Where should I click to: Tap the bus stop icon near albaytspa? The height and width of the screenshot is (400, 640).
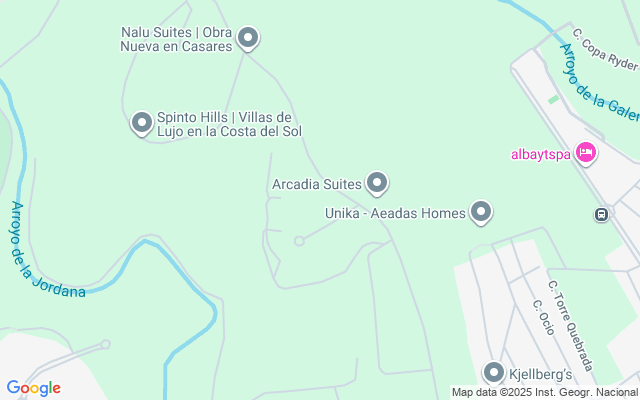(602, 214)
